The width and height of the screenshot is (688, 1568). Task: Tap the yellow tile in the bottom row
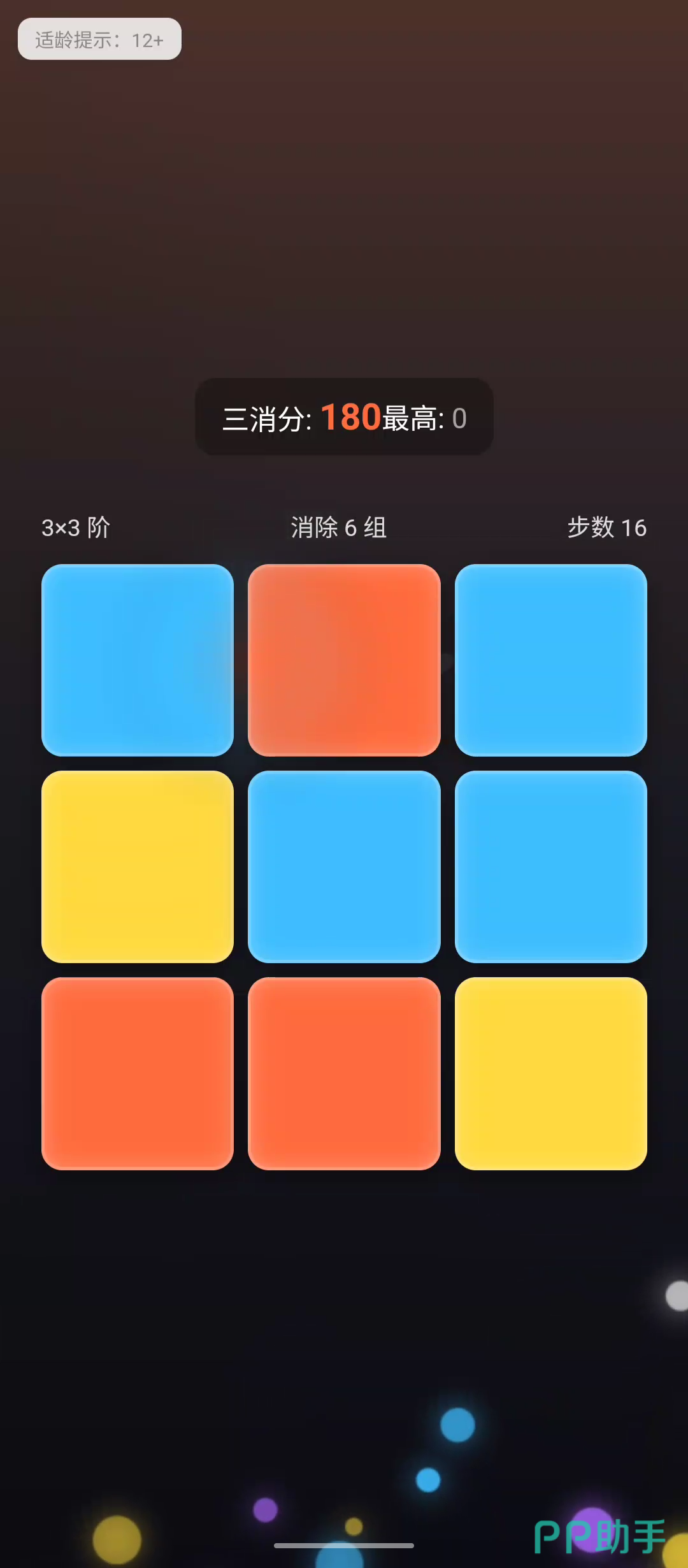pyautogui.click(x=551, y=1073)
